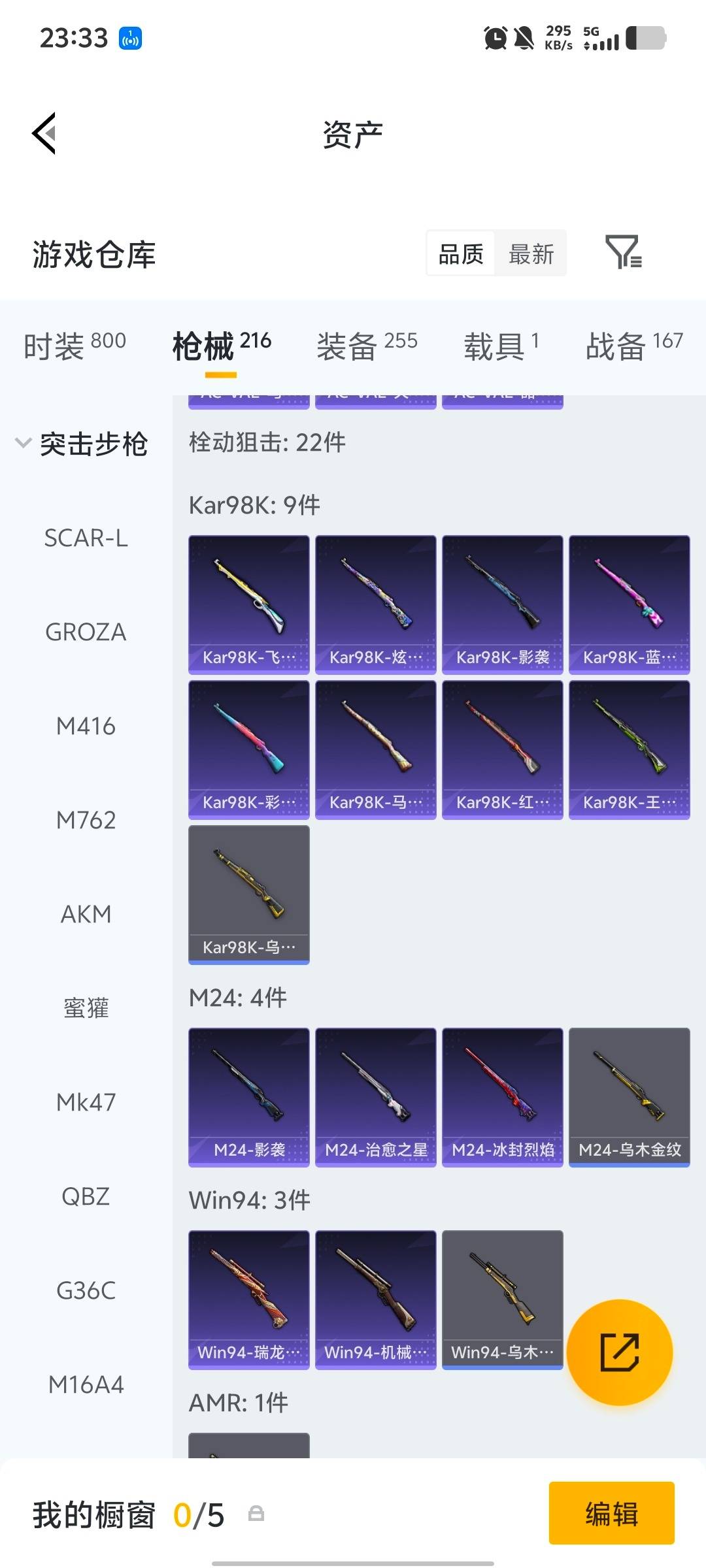This screenshot has height=1568, width=706.
Task: Switch sorting back to 品质
Action: (x=460, y=253)
